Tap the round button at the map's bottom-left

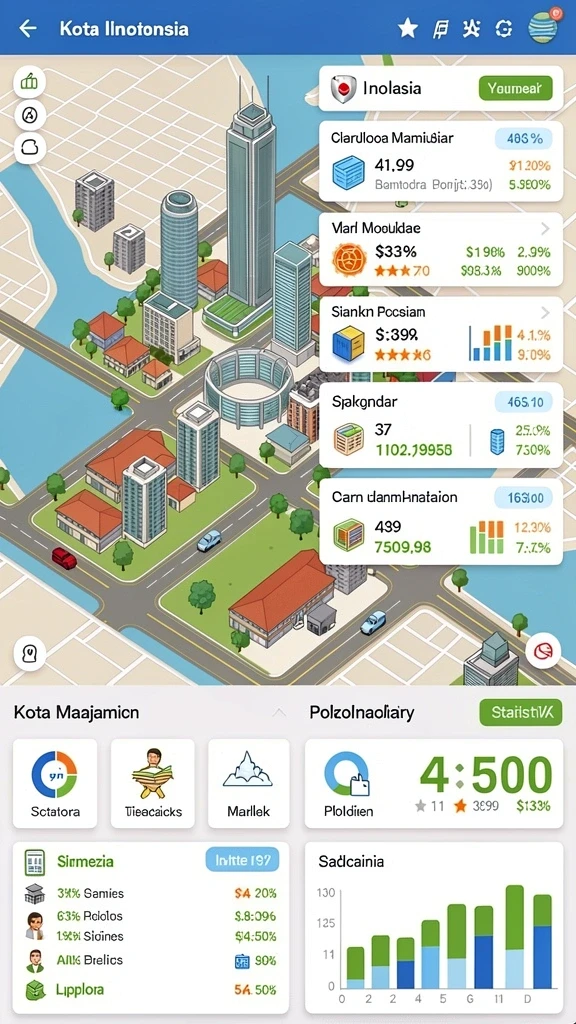[x=30, y=652]
